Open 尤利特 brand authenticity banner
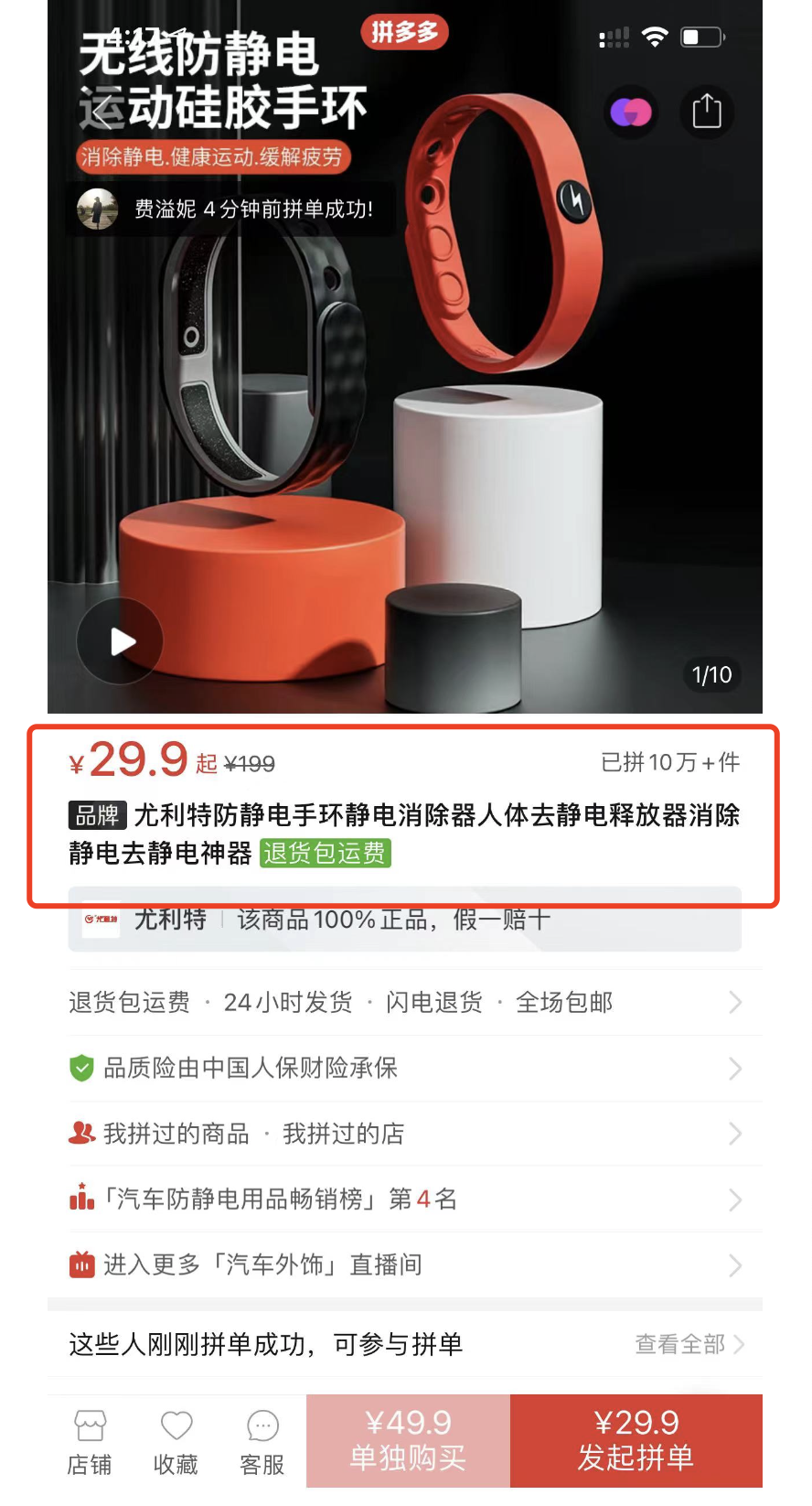The width and height of the screenshot is (812, 1506). (x=404, y=920)
